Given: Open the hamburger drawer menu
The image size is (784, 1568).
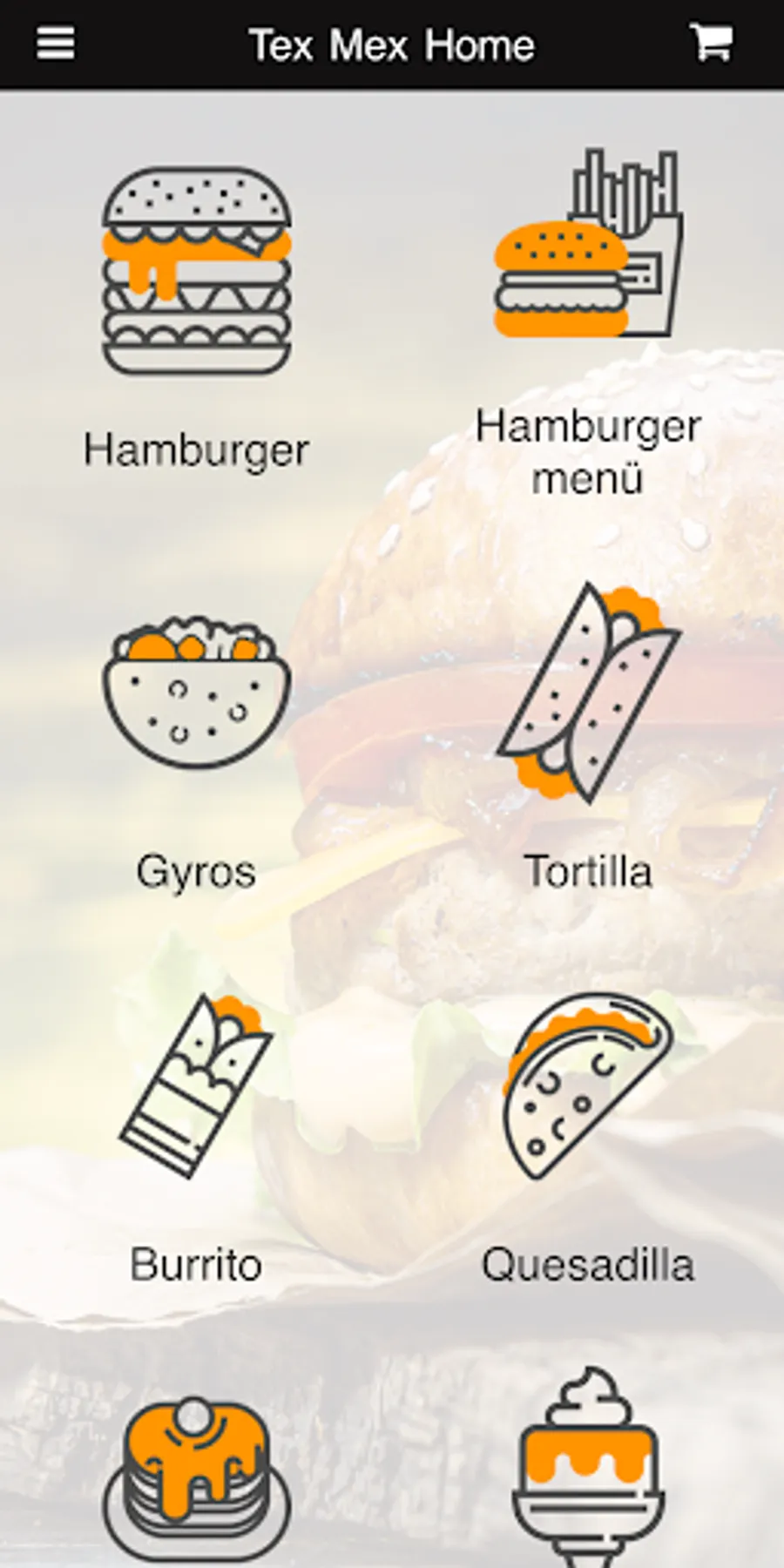Looking at the screenshot, I should coord(55,44).
